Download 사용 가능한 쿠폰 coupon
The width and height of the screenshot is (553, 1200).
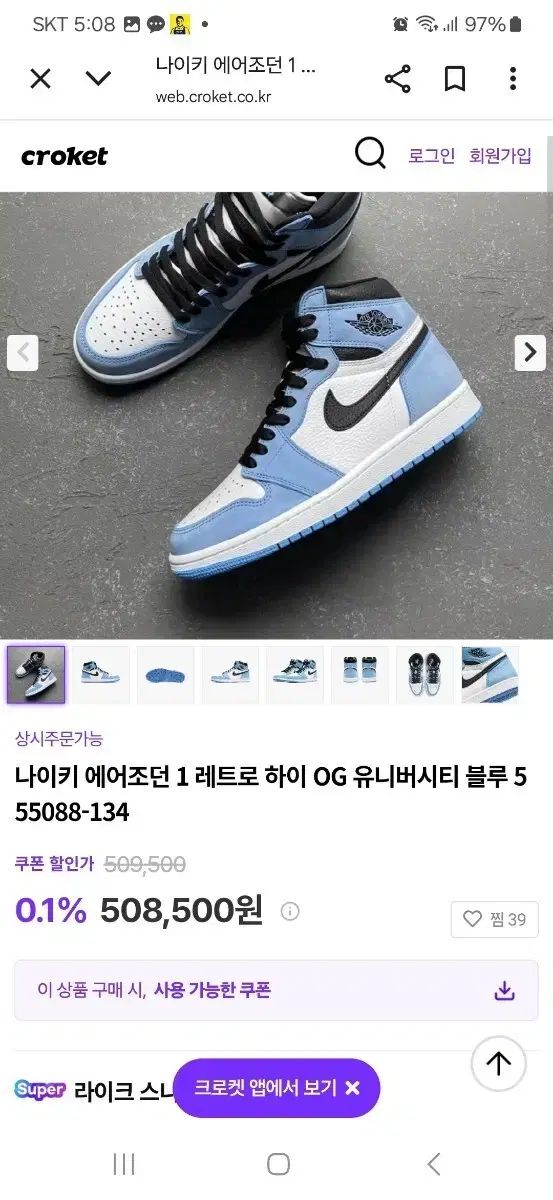(x=505, y=990)
